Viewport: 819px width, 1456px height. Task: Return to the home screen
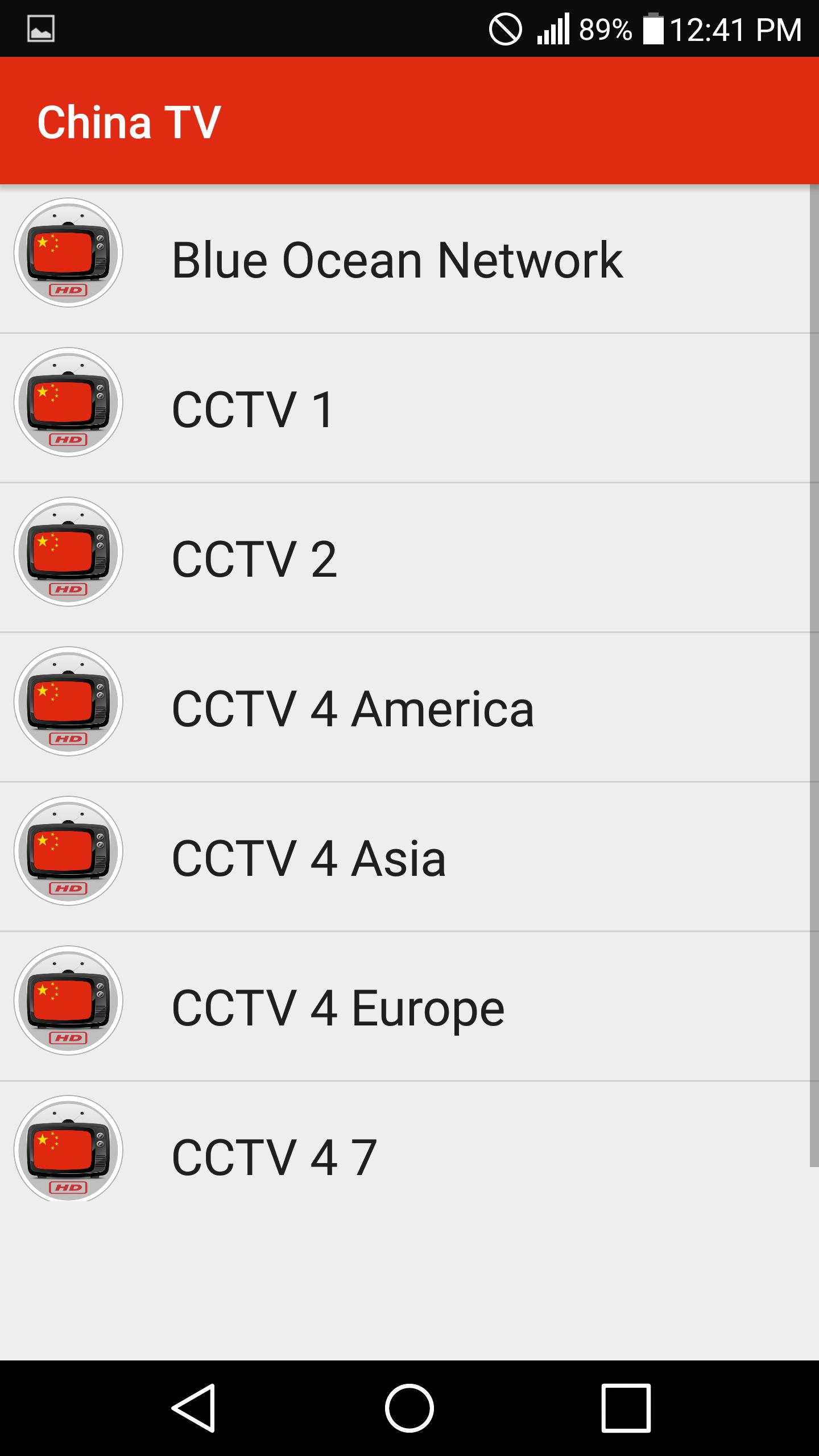click(409, 1408)
